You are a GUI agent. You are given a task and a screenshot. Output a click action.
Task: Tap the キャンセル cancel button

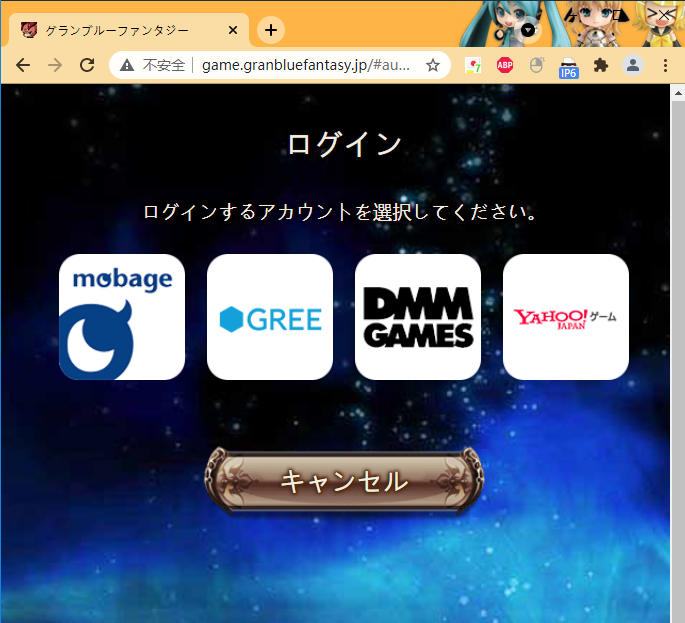point(344,481)
